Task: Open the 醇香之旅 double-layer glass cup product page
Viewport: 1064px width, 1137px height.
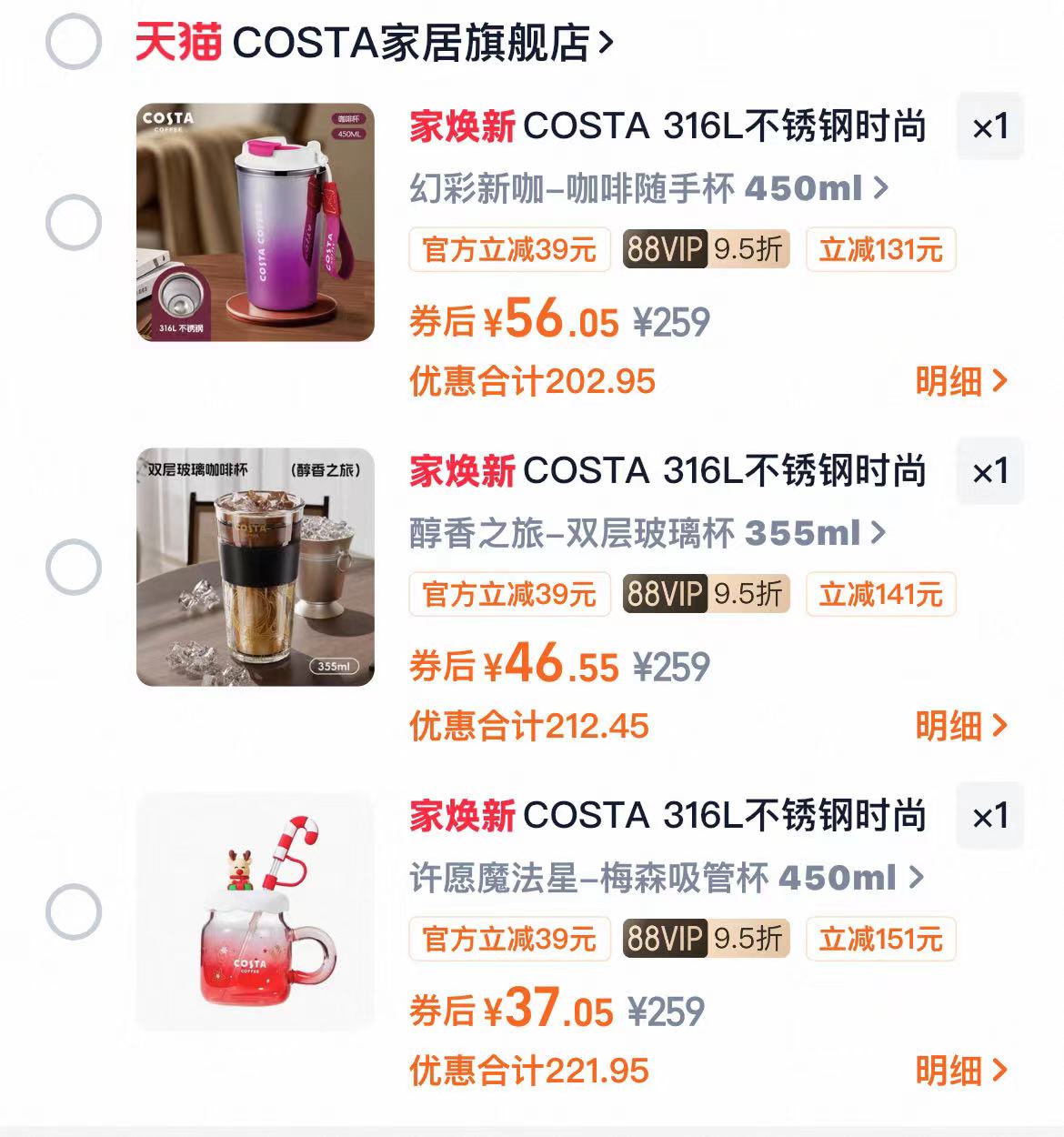Action: click(637, 534)
